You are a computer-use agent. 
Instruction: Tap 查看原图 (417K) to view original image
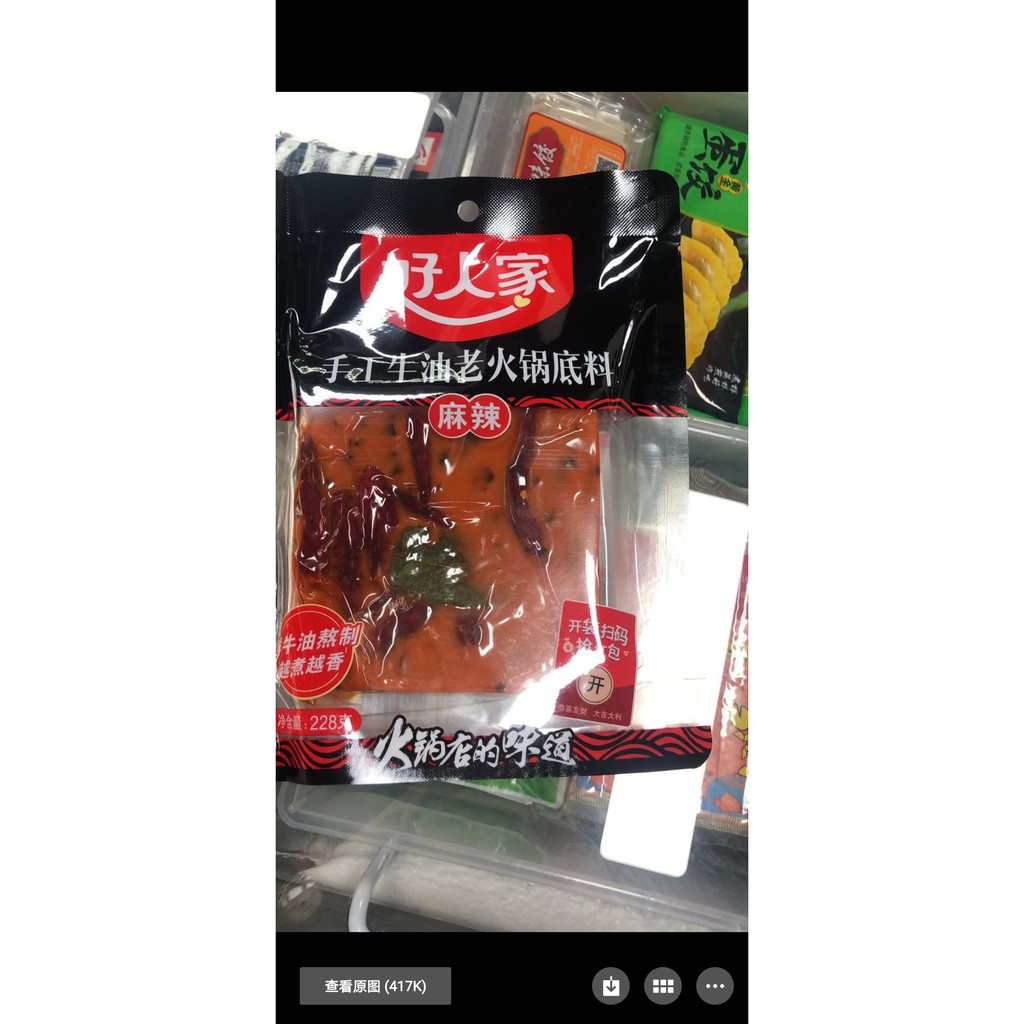[375, 986]
